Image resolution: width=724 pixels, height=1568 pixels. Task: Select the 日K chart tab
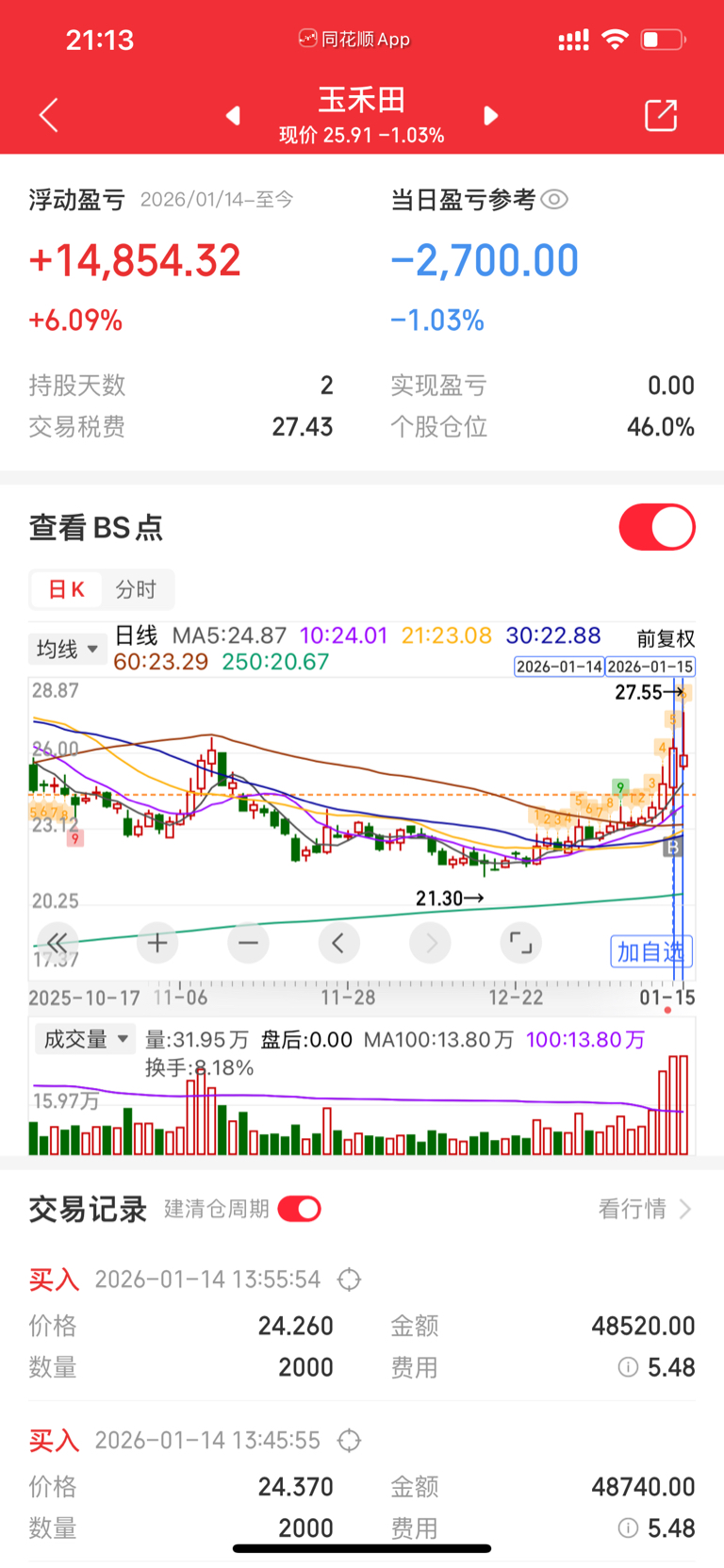point(66,590)
